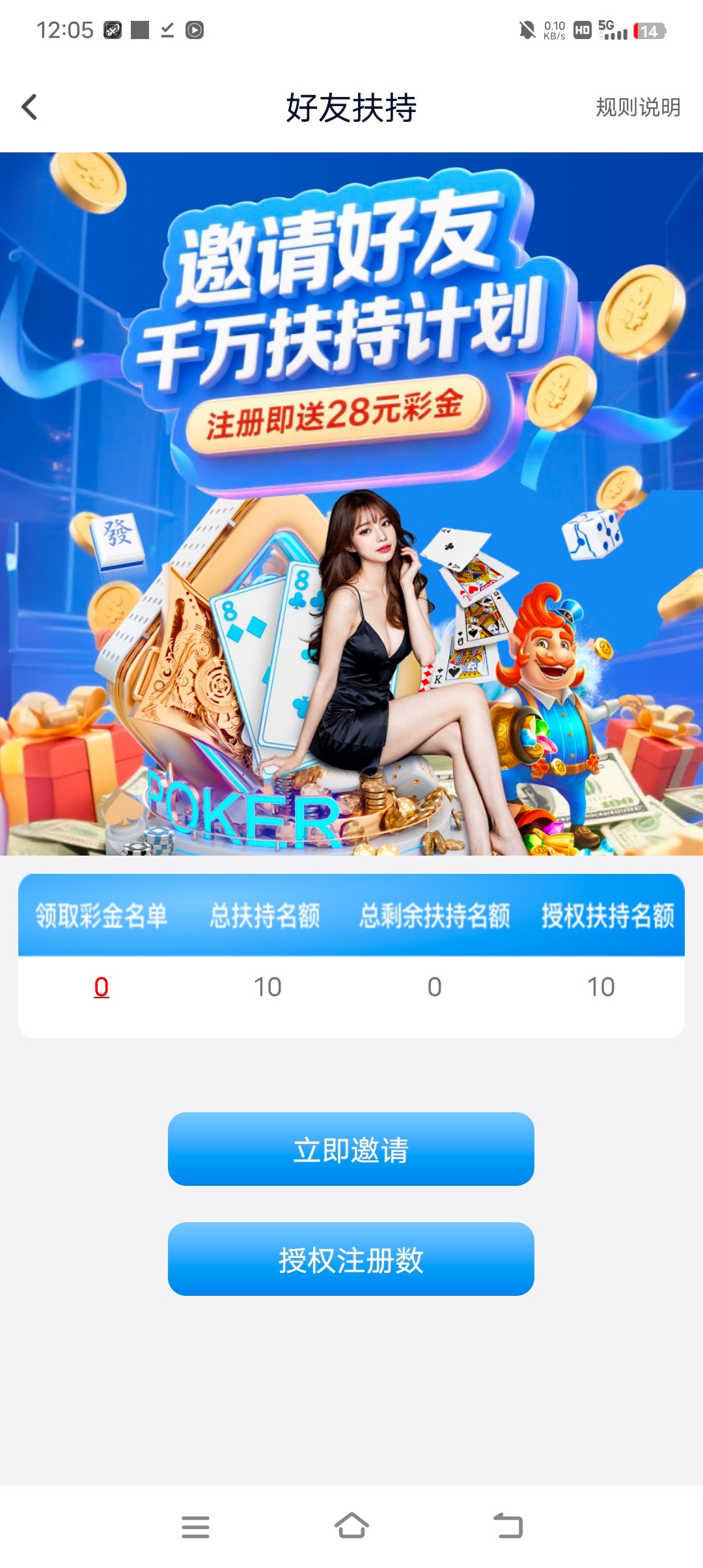Viewport: 703px width, 1568px height.
Task: Tap the 授权注册数 button
Action: (351, 1259)
